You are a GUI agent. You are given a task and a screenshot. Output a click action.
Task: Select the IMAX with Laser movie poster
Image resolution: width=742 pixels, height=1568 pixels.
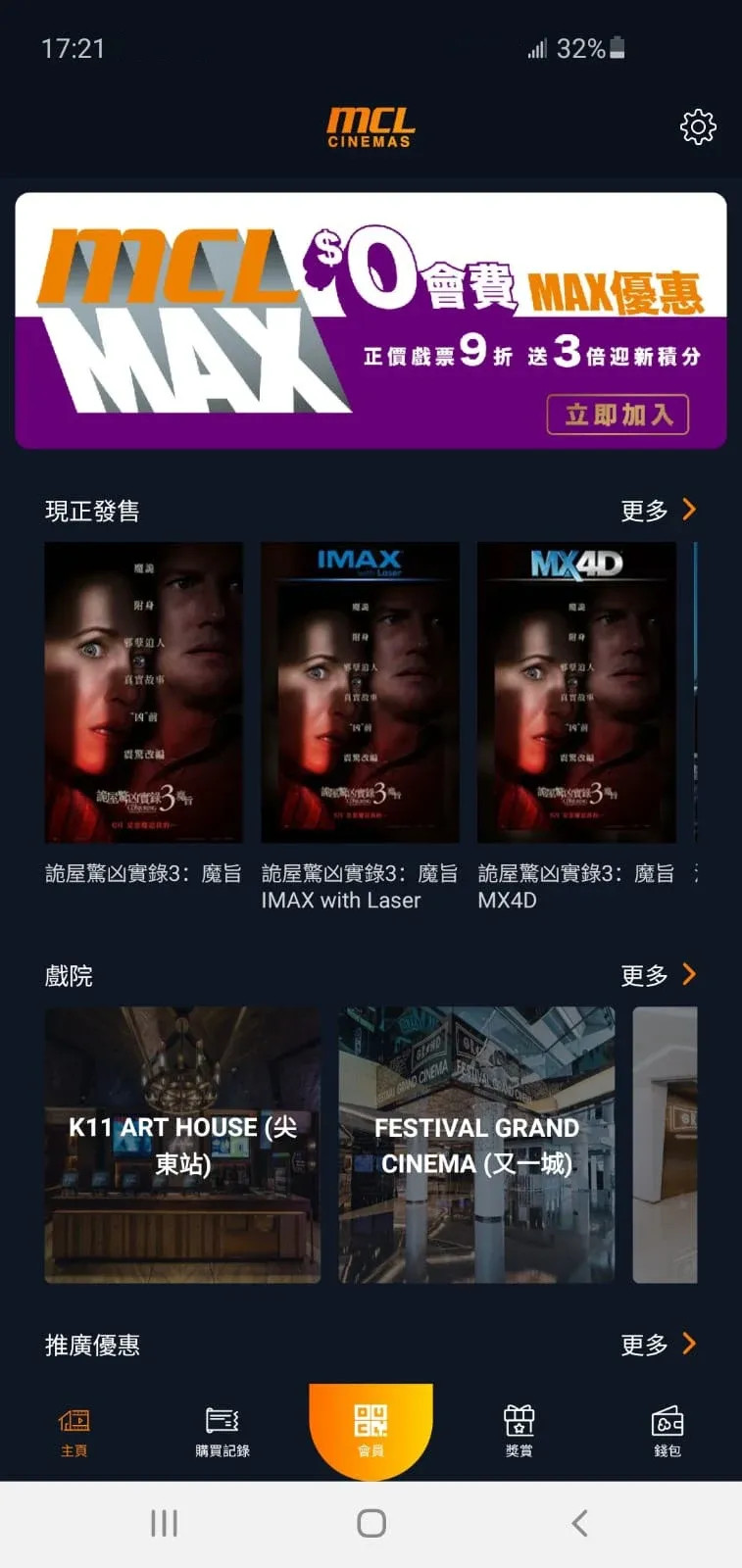(x=360, y=692)
